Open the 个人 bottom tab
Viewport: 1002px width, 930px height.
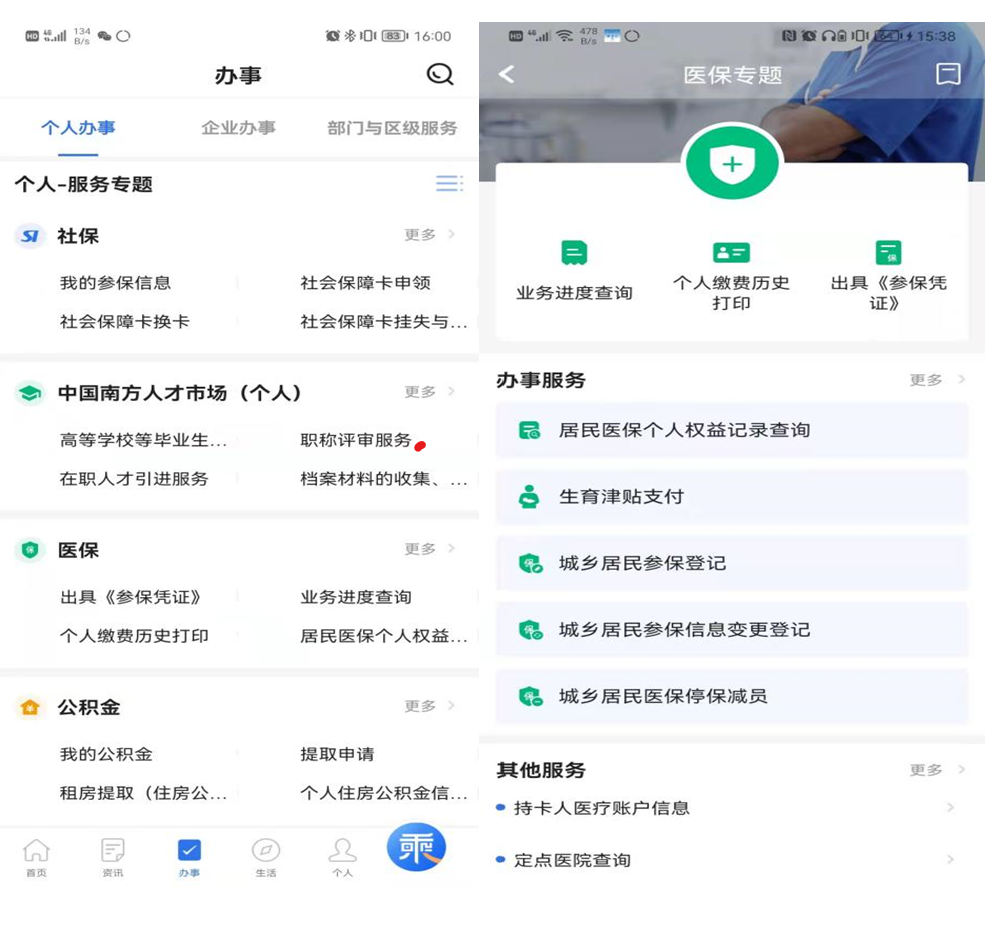pyautogui.click(x=342, y=857)
